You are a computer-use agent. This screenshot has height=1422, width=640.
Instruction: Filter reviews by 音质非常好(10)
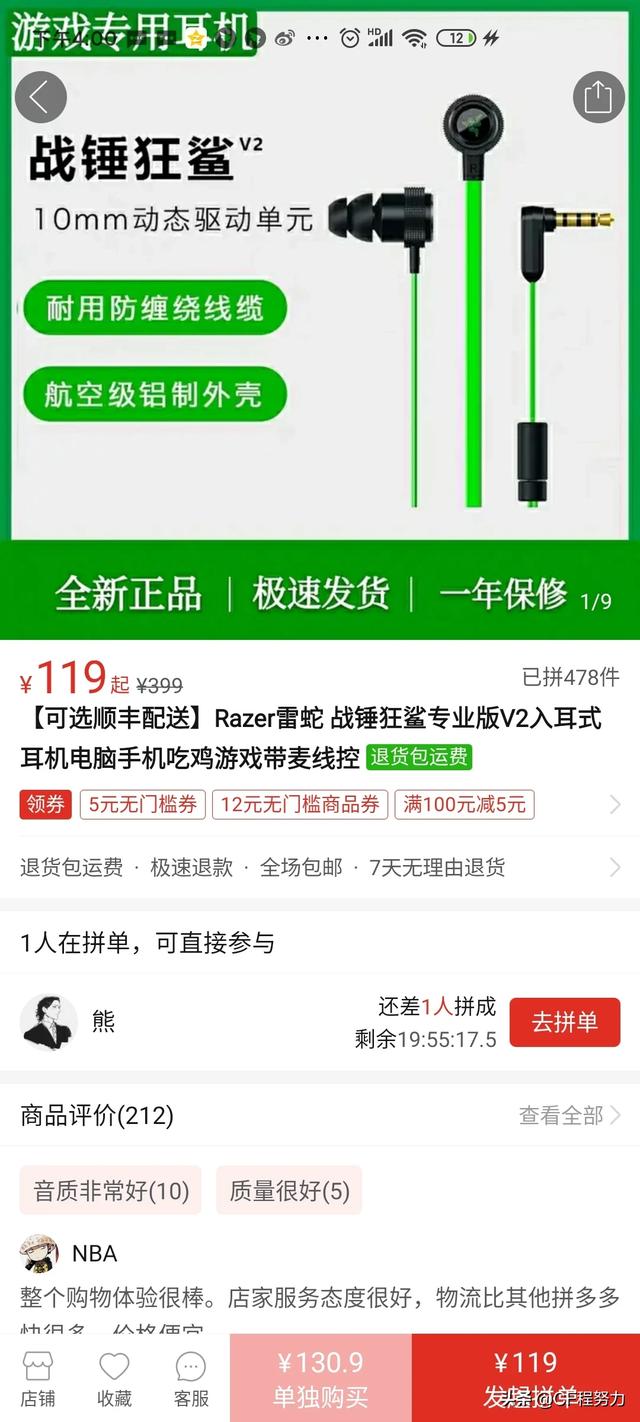[111, 1190]
